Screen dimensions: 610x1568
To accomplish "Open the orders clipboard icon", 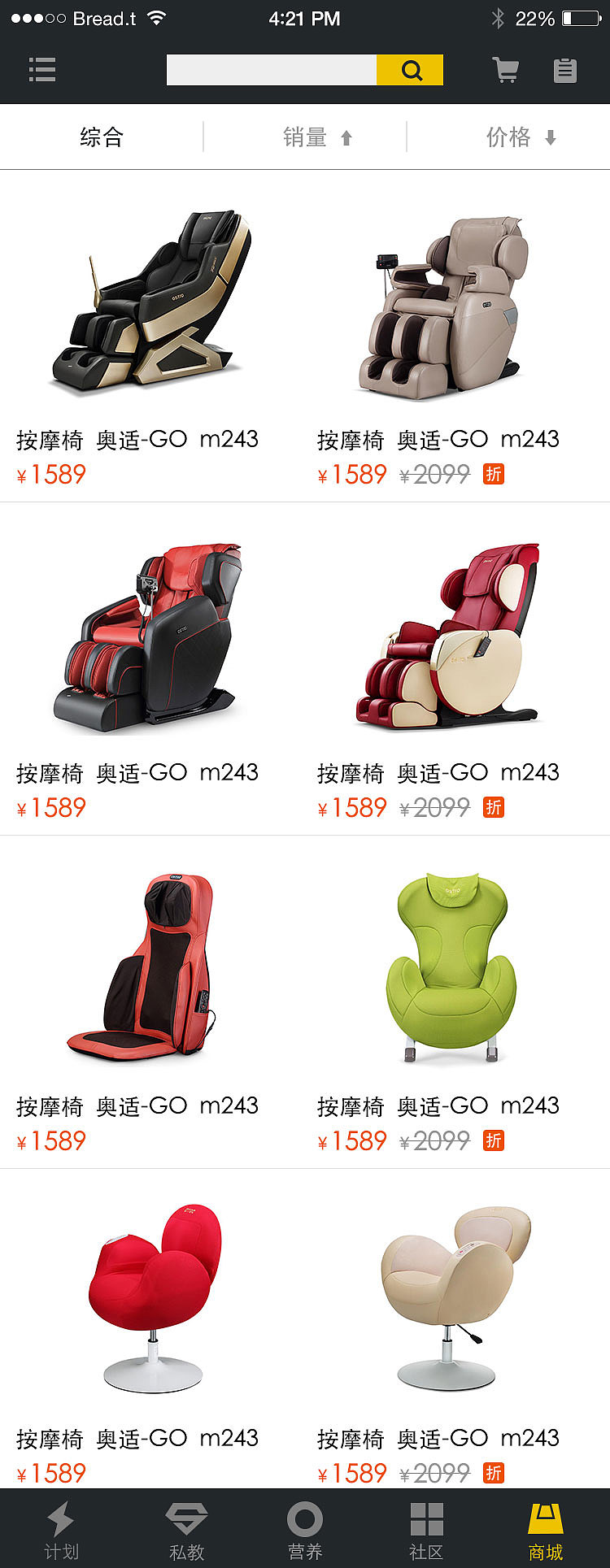I will coord(564,70).
